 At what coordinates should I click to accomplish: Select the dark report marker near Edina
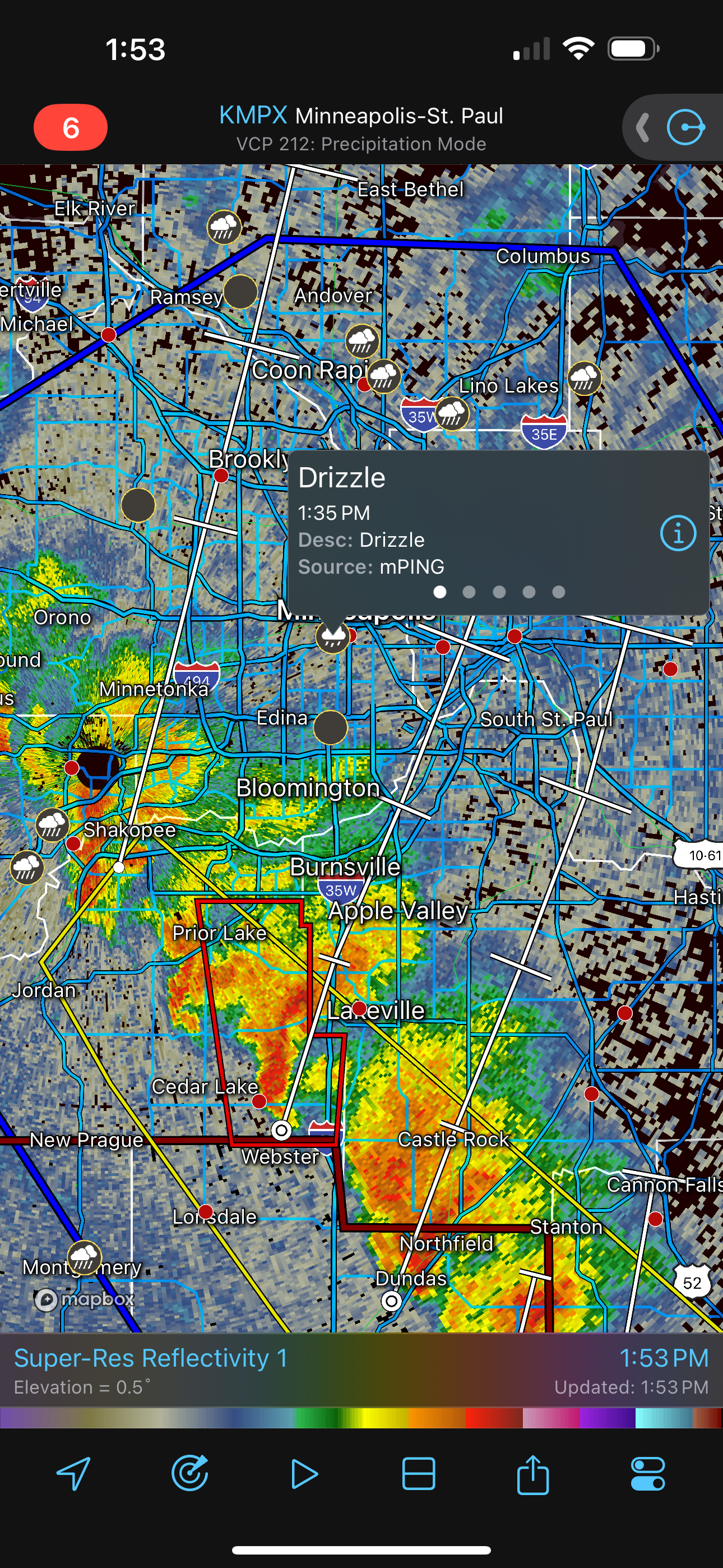(331, 727)
